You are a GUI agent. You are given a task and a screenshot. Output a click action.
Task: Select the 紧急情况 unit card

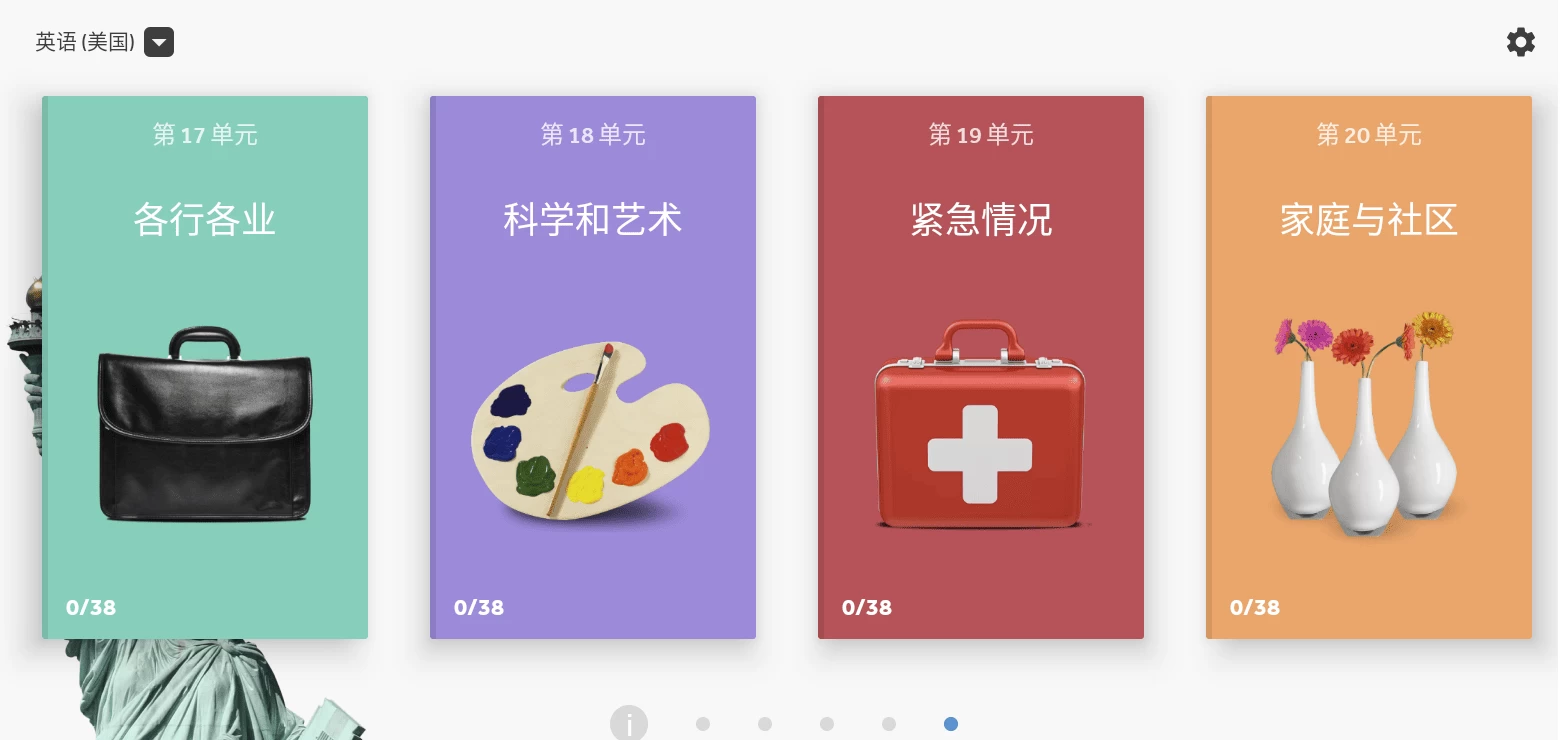tap(981, 367)
